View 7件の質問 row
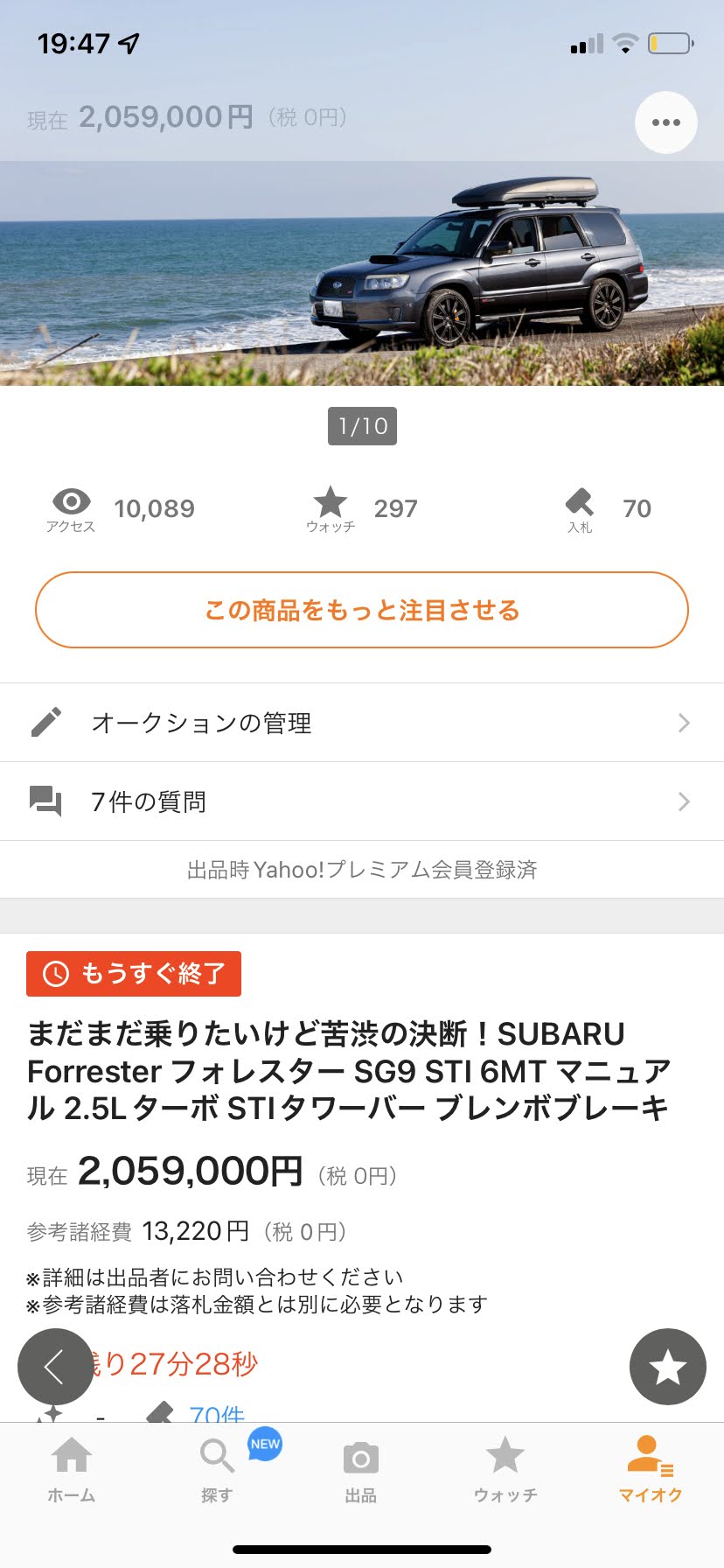This screenshot has height=1568, width=724. coord(362,801)
